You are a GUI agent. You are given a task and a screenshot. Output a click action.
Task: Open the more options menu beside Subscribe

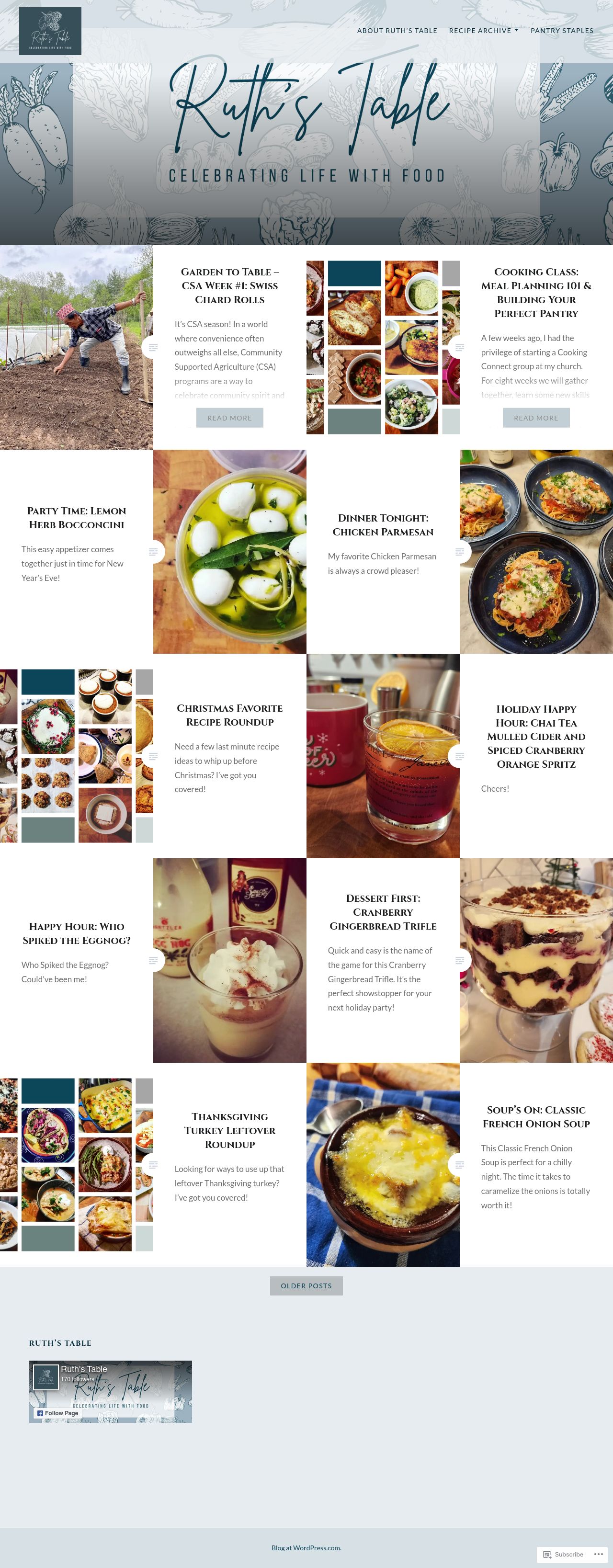[x=598, y=1554]
